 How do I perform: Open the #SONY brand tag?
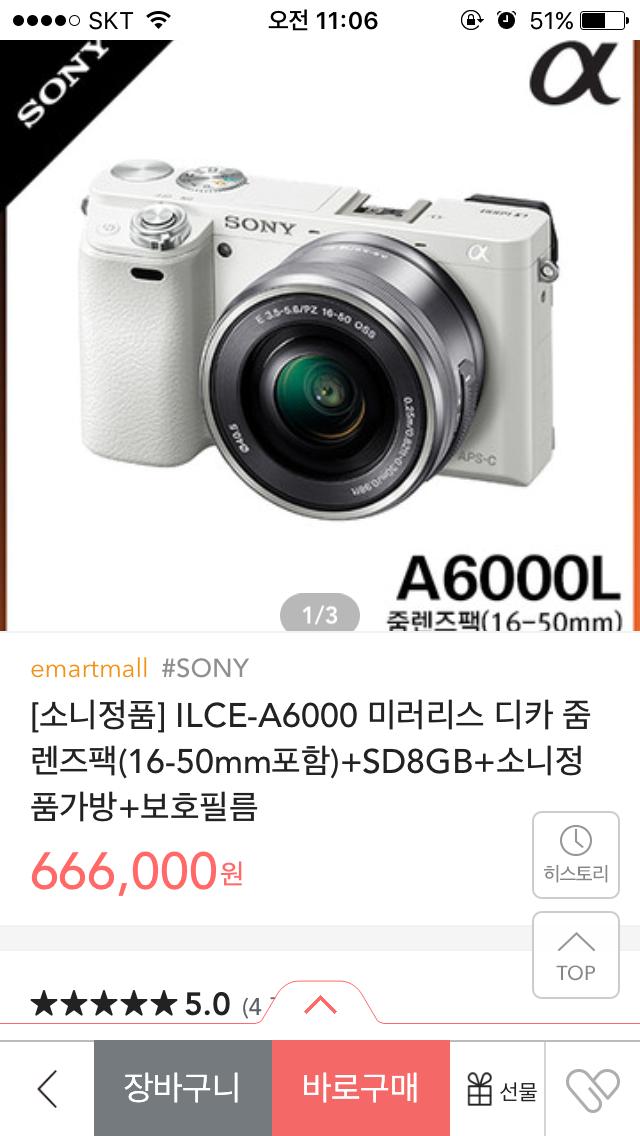[x=204, y=668]
